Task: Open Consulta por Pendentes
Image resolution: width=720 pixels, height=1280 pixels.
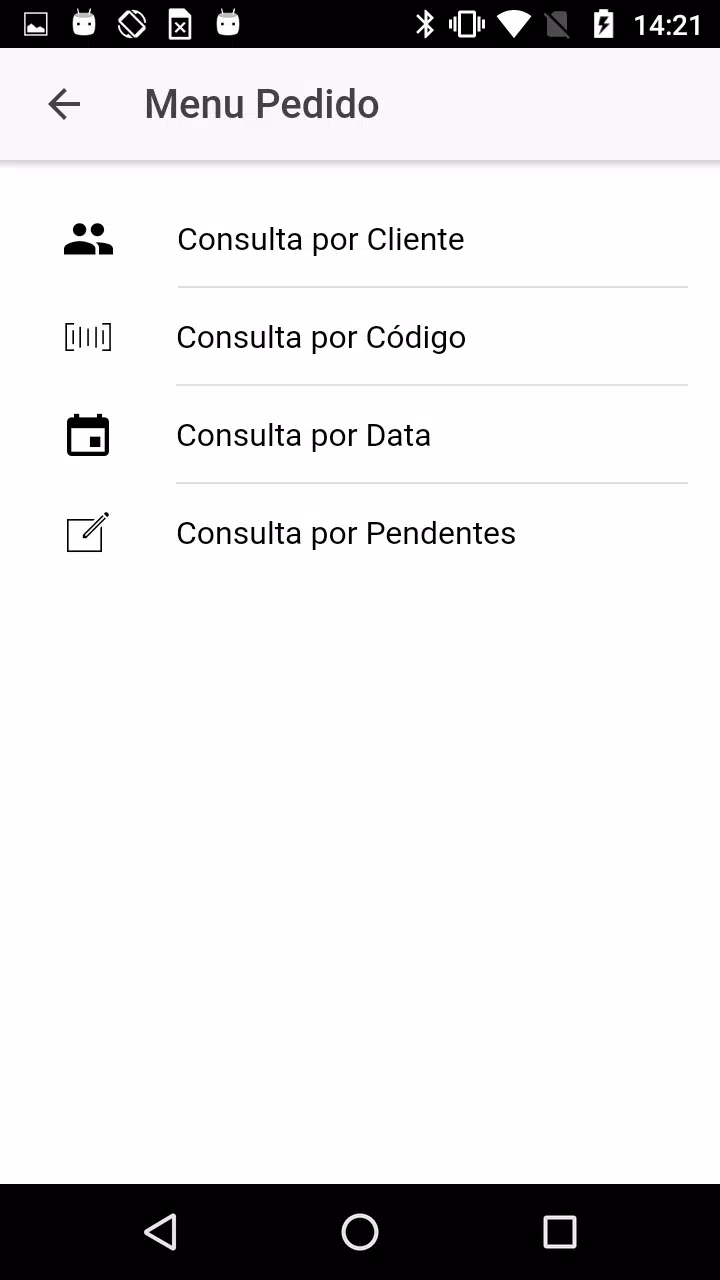Action: click(360, 533)
